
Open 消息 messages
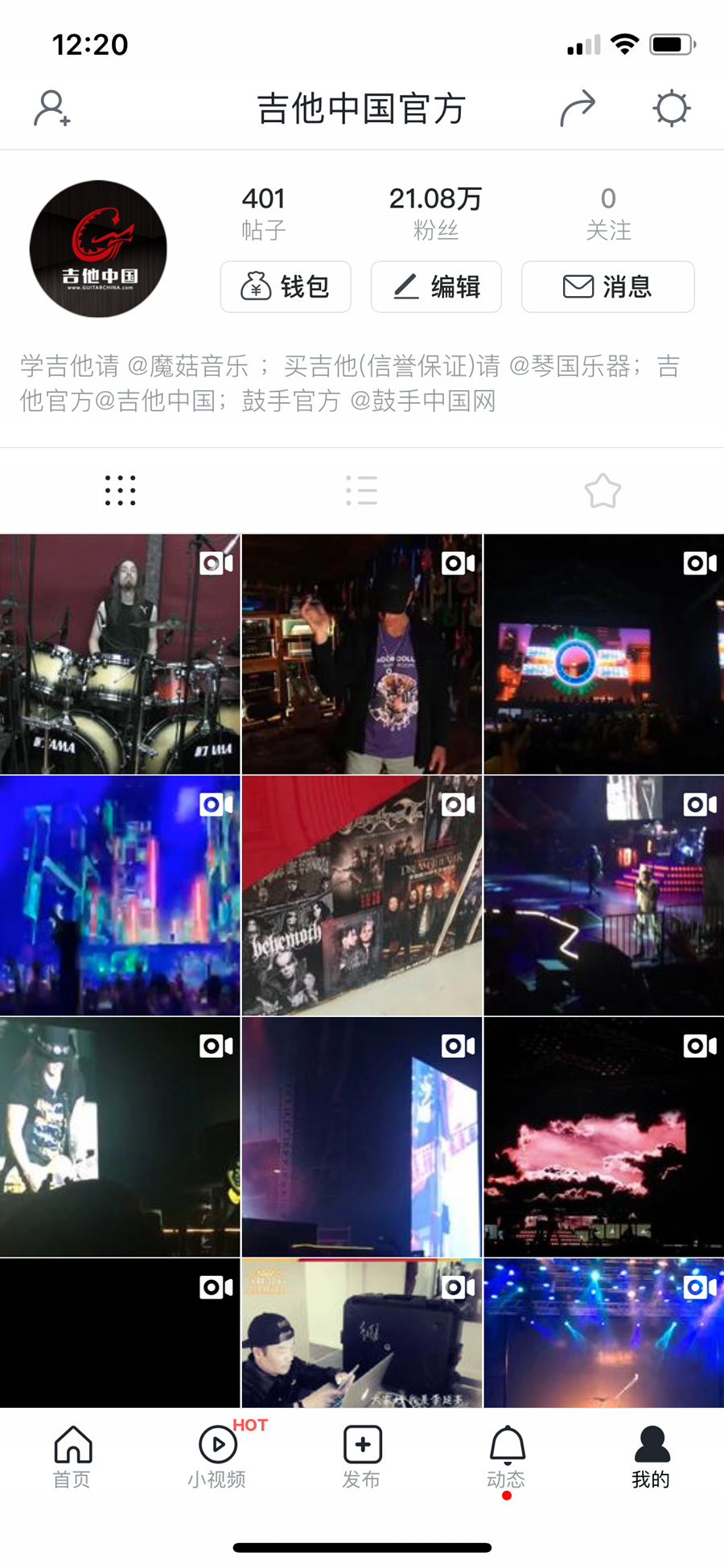(x=607, y=286)
